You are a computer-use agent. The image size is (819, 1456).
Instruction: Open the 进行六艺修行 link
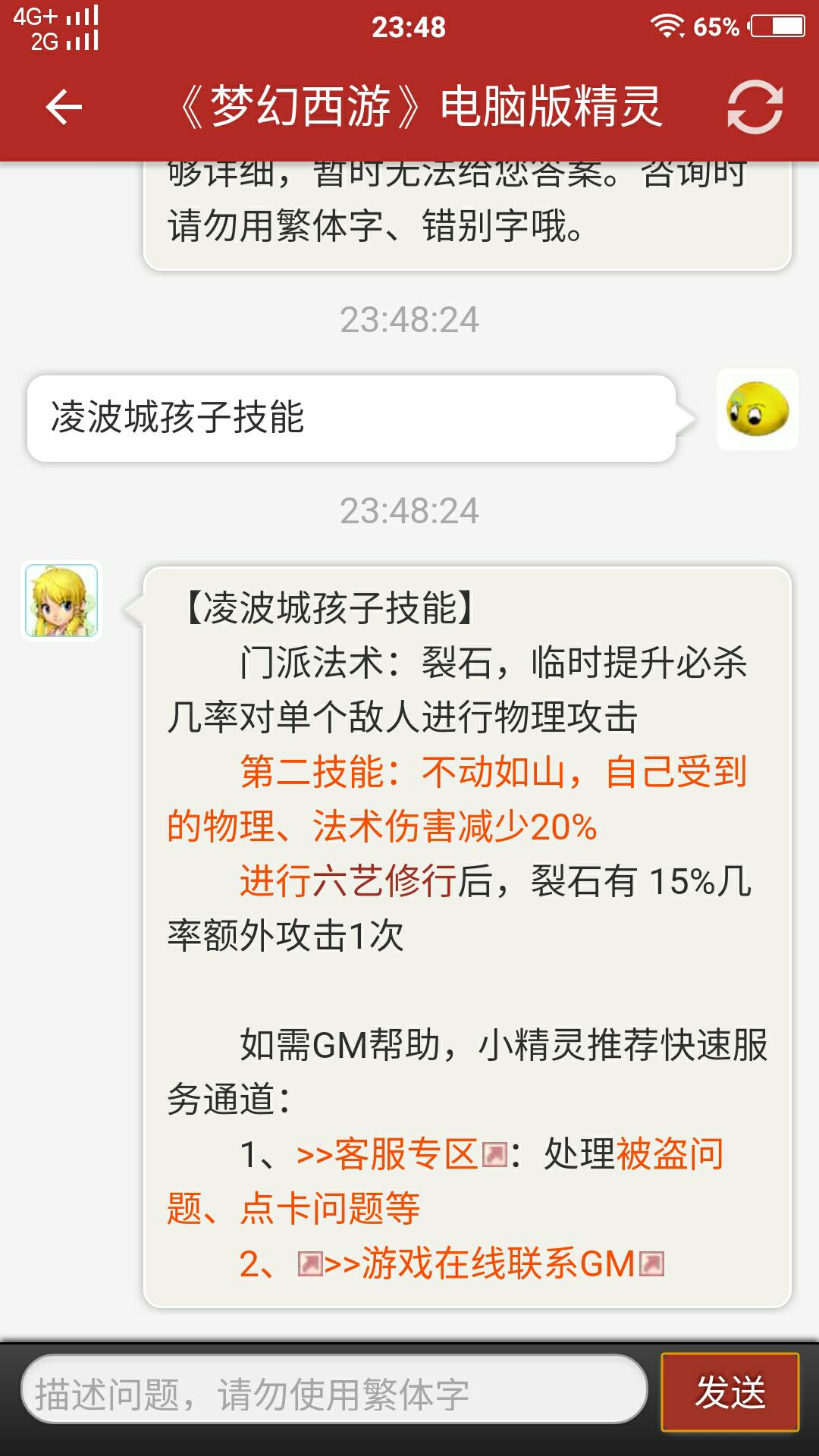(x=348, y=881)
